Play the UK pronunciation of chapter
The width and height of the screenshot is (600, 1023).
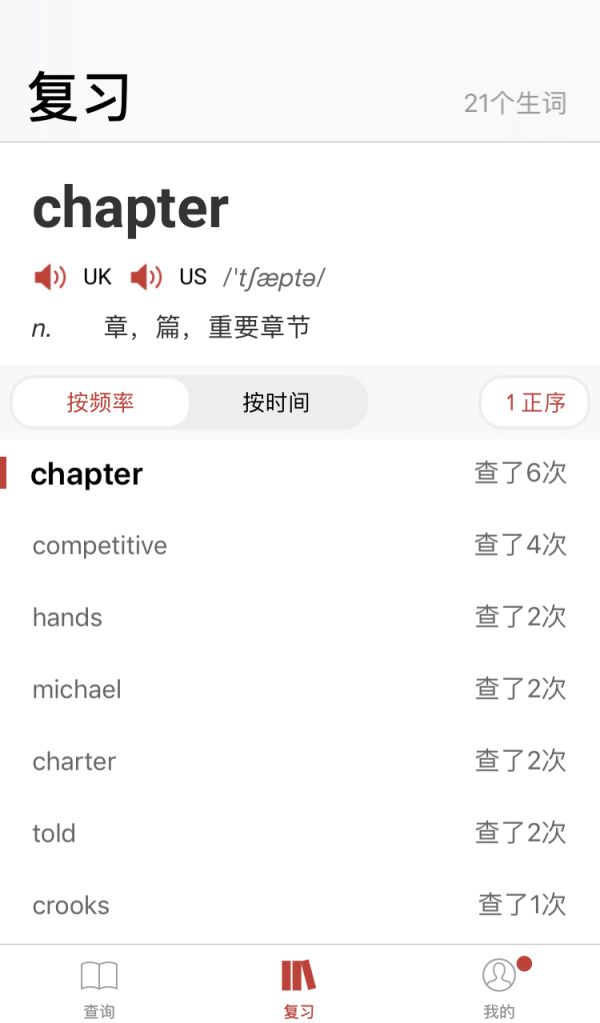tap(50, 277)
